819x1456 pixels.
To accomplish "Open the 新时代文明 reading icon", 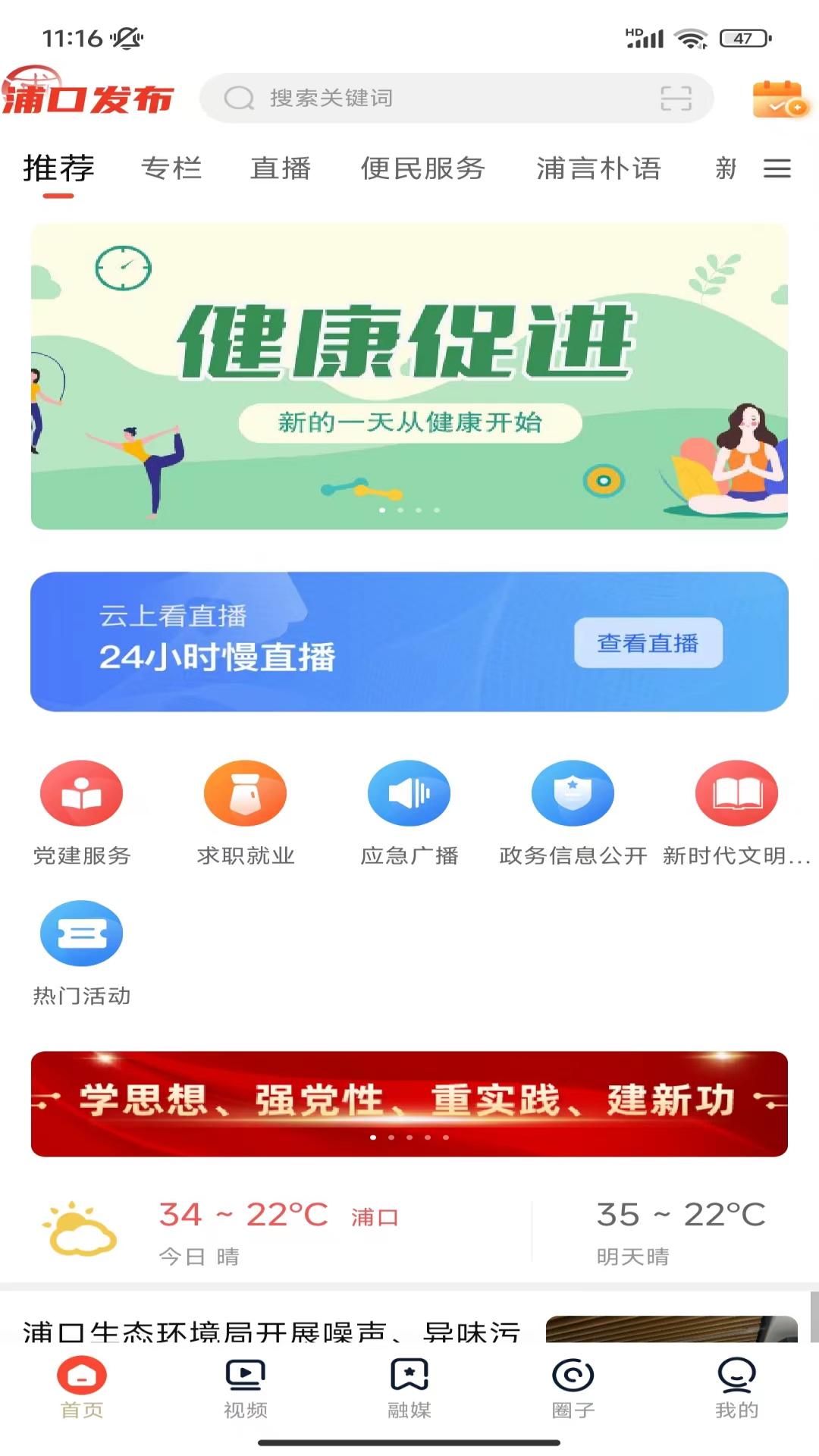I will (x=736, y=793).
